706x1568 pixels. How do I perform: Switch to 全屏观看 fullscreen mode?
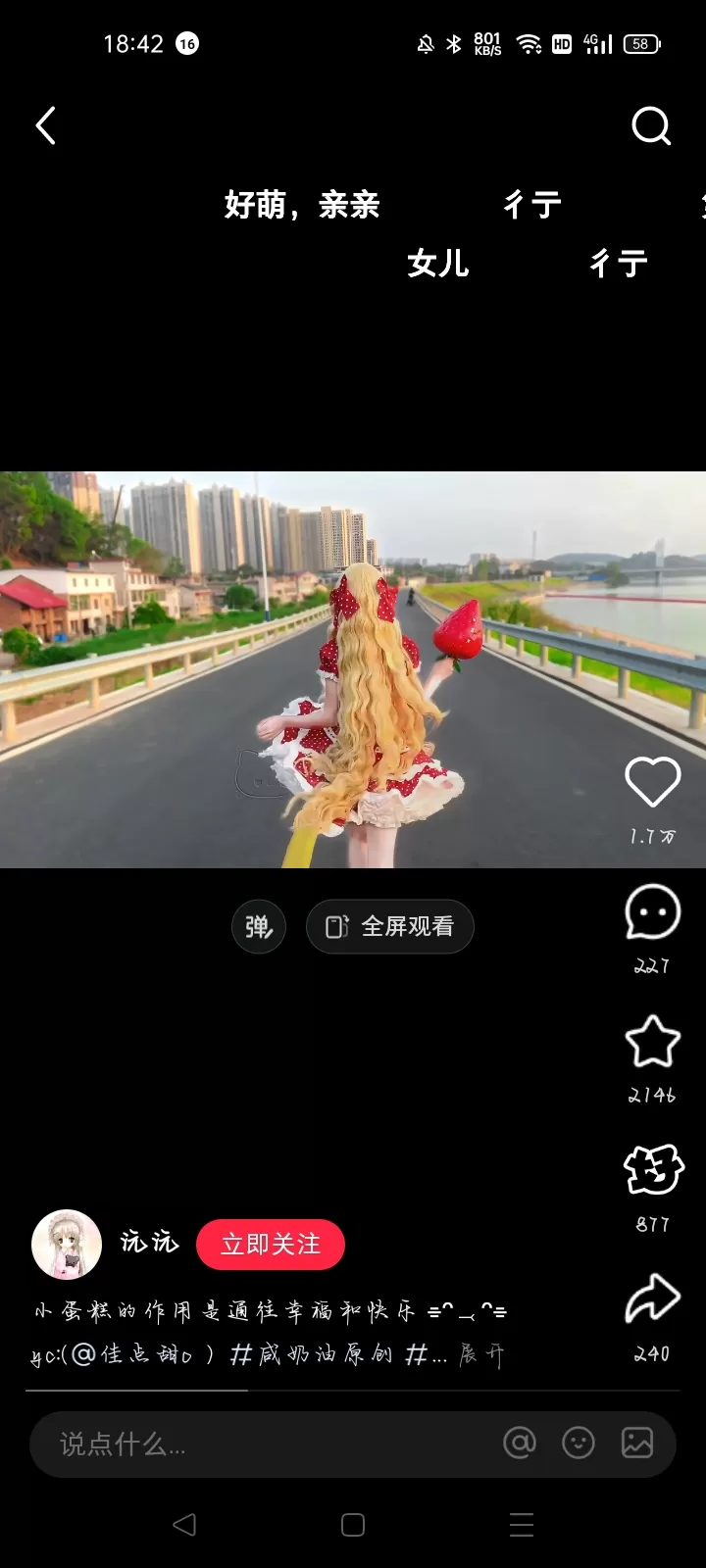point(390,926)
